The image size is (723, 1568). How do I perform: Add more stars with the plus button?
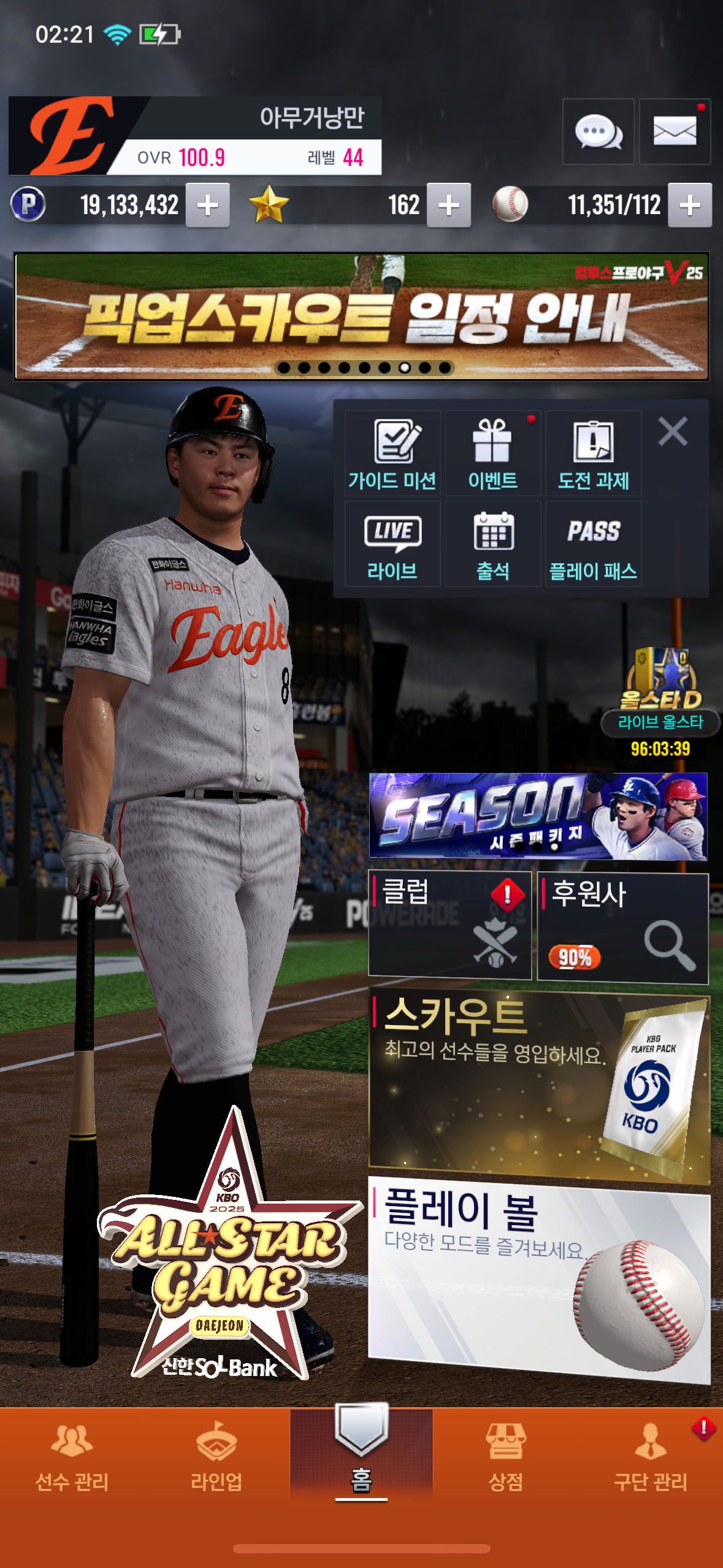(x=449, y=206)
